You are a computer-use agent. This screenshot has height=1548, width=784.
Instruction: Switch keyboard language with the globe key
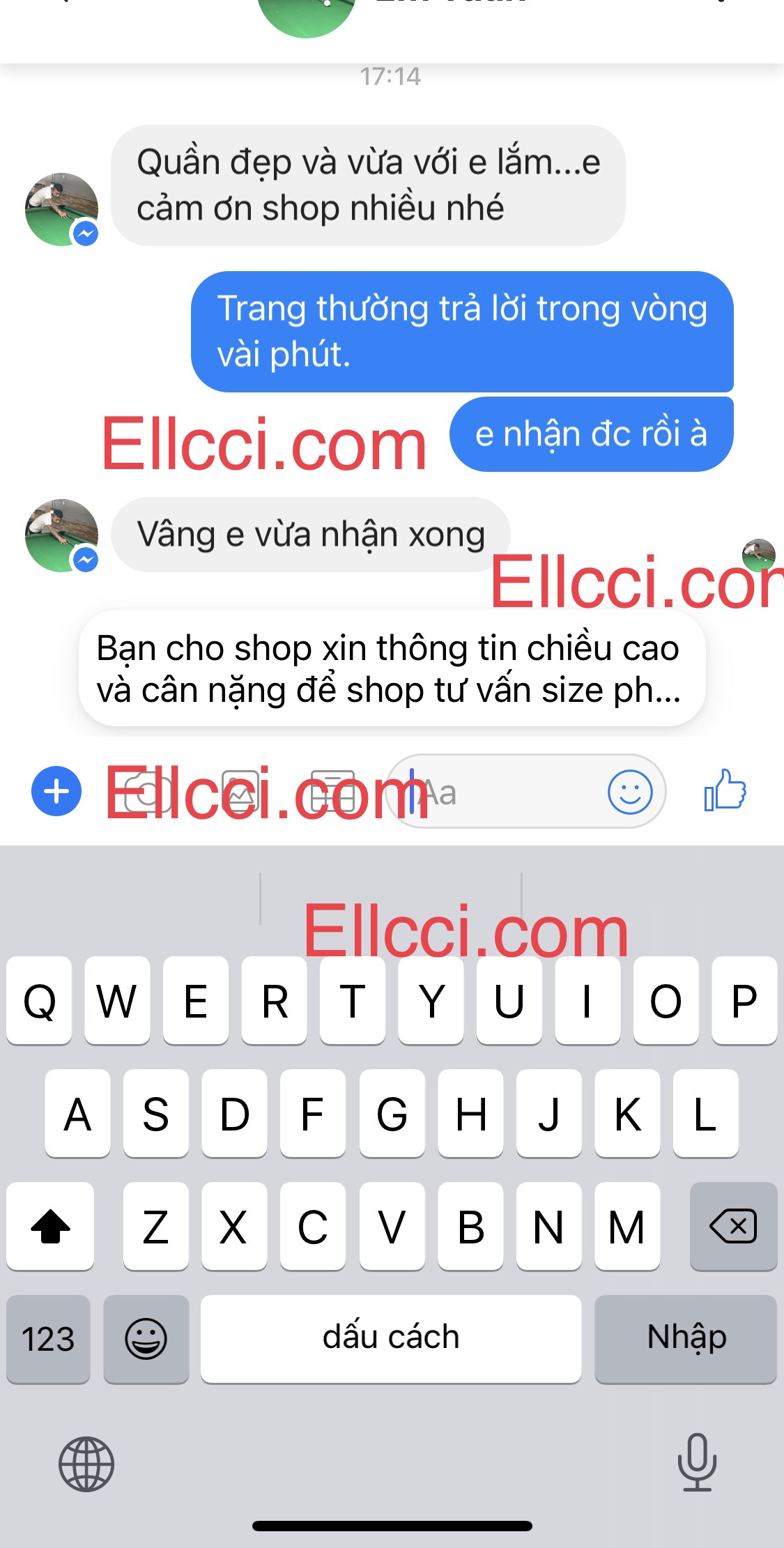coord(86,1464)
